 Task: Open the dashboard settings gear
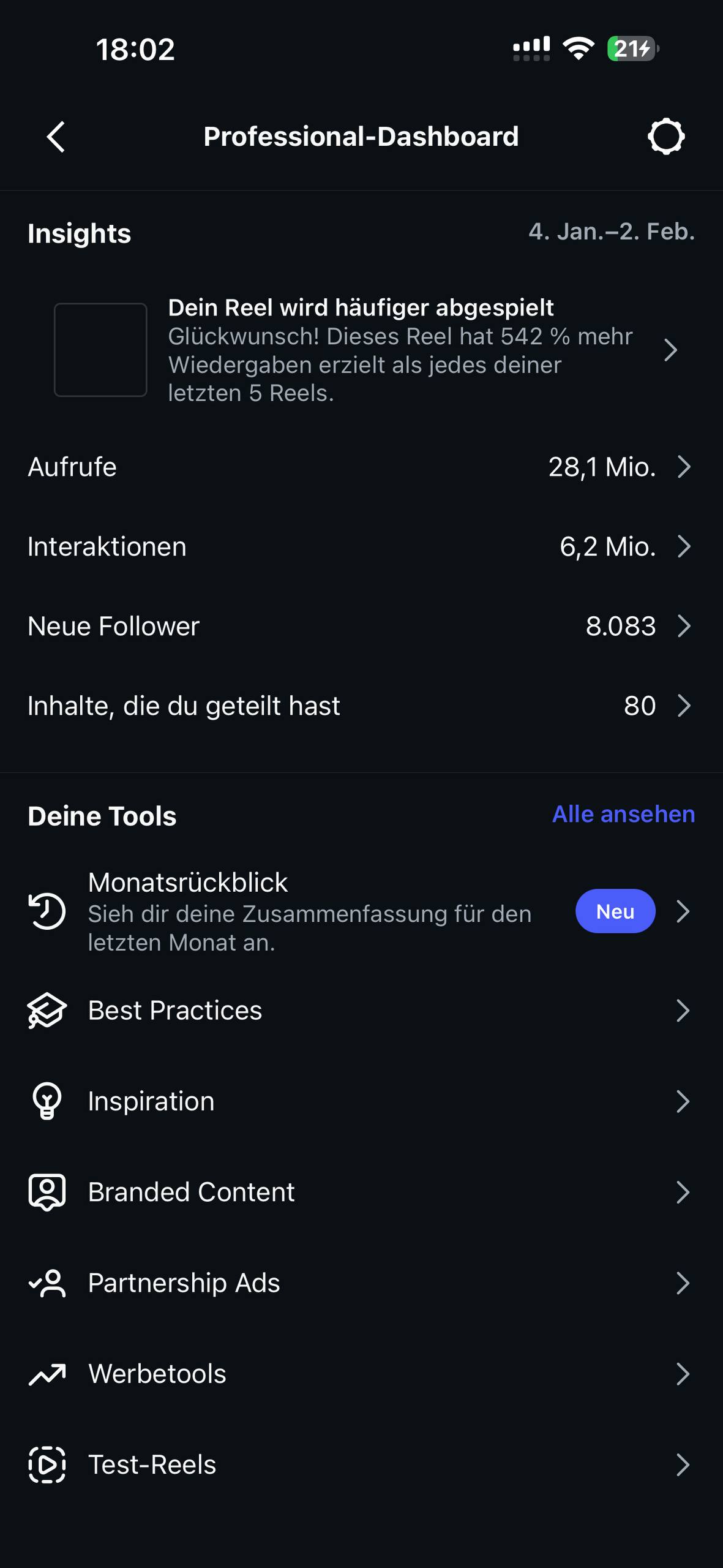coord(665,136)
